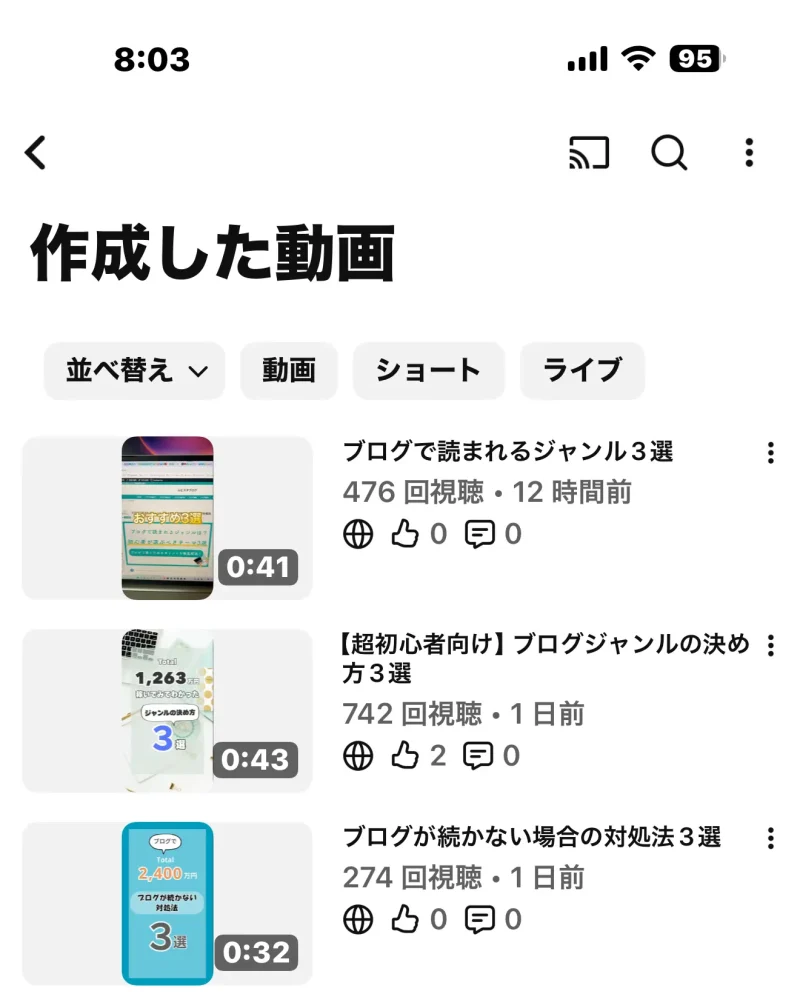This screenshot has width=800, height=994.
Task: Open the top bar overflow menu
Action: tap(749, 153)
